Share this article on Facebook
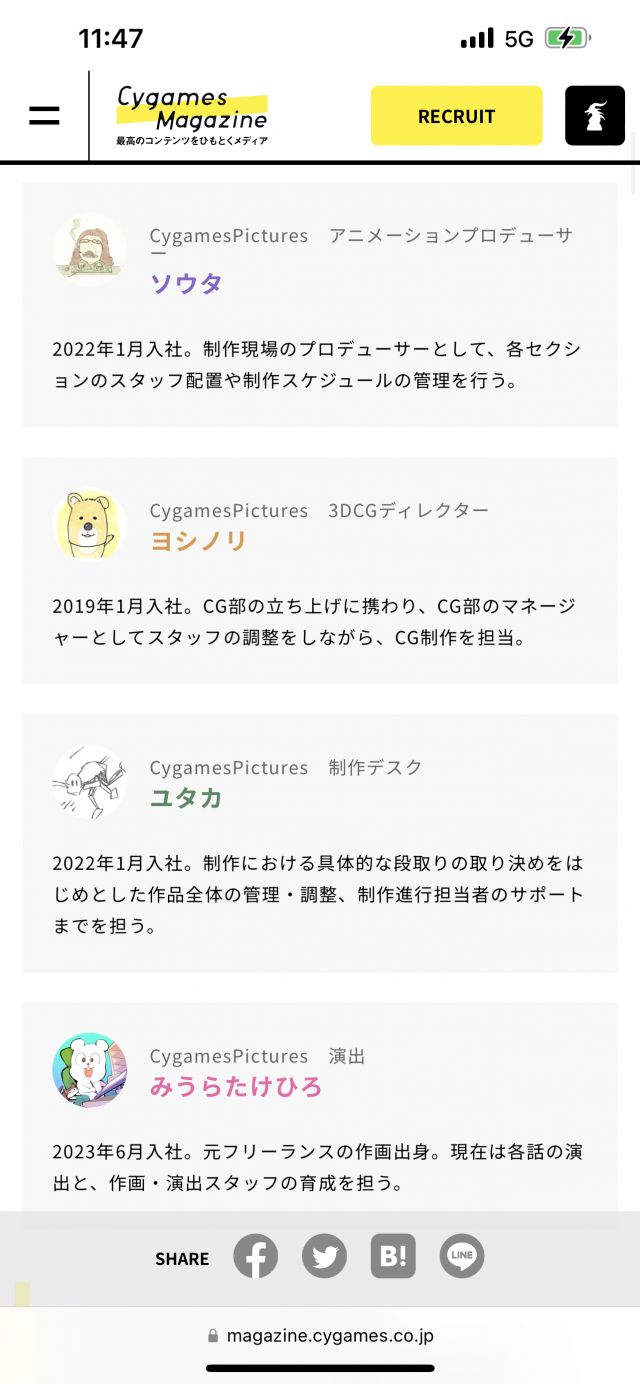Screen dimensions: 640x1384 256,1256
